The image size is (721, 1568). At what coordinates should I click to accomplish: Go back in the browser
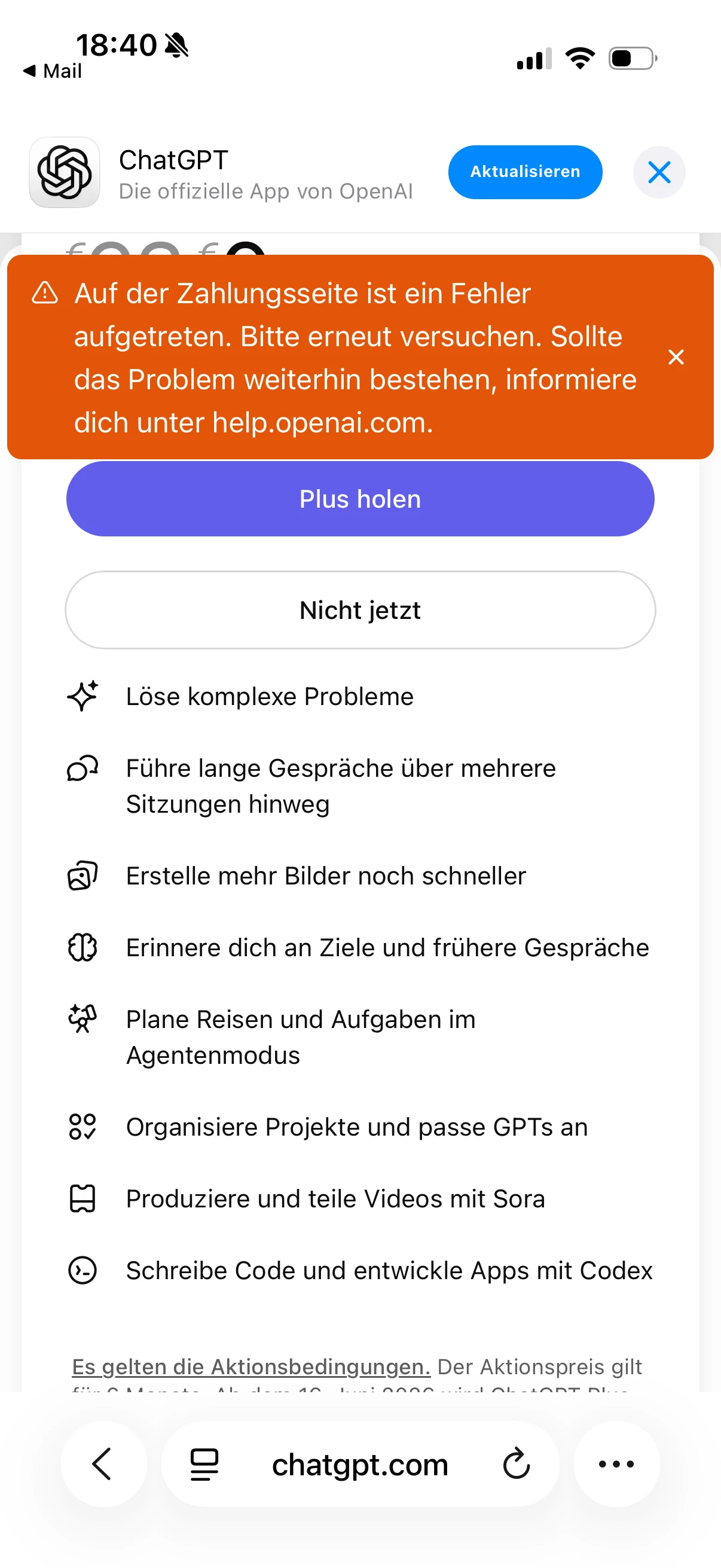point(103,1464)
